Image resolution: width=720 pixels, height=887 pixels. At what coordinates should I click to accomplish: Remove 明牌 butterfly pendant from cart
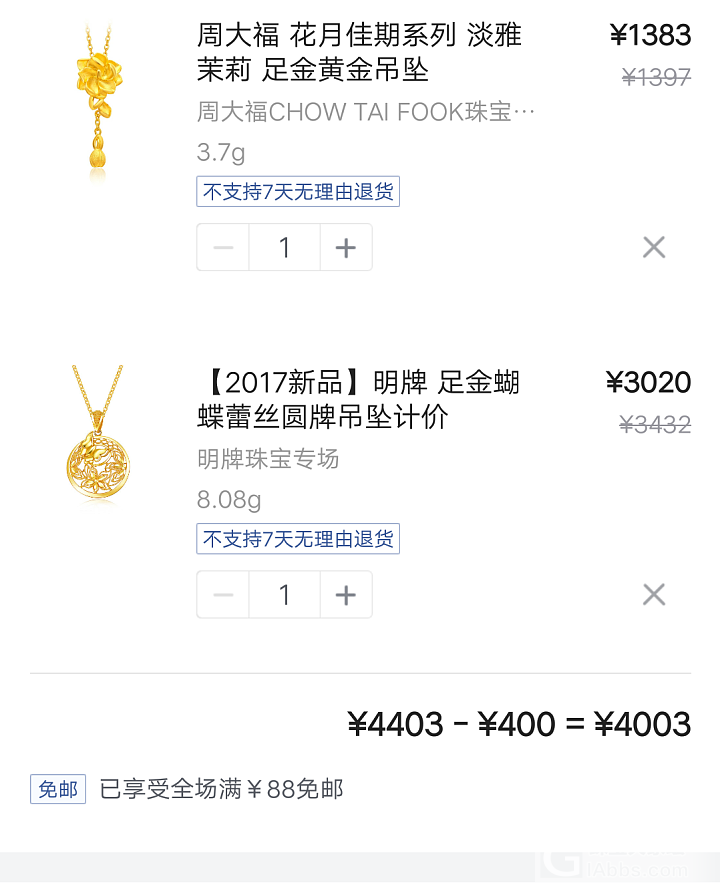tap(654, 595)
